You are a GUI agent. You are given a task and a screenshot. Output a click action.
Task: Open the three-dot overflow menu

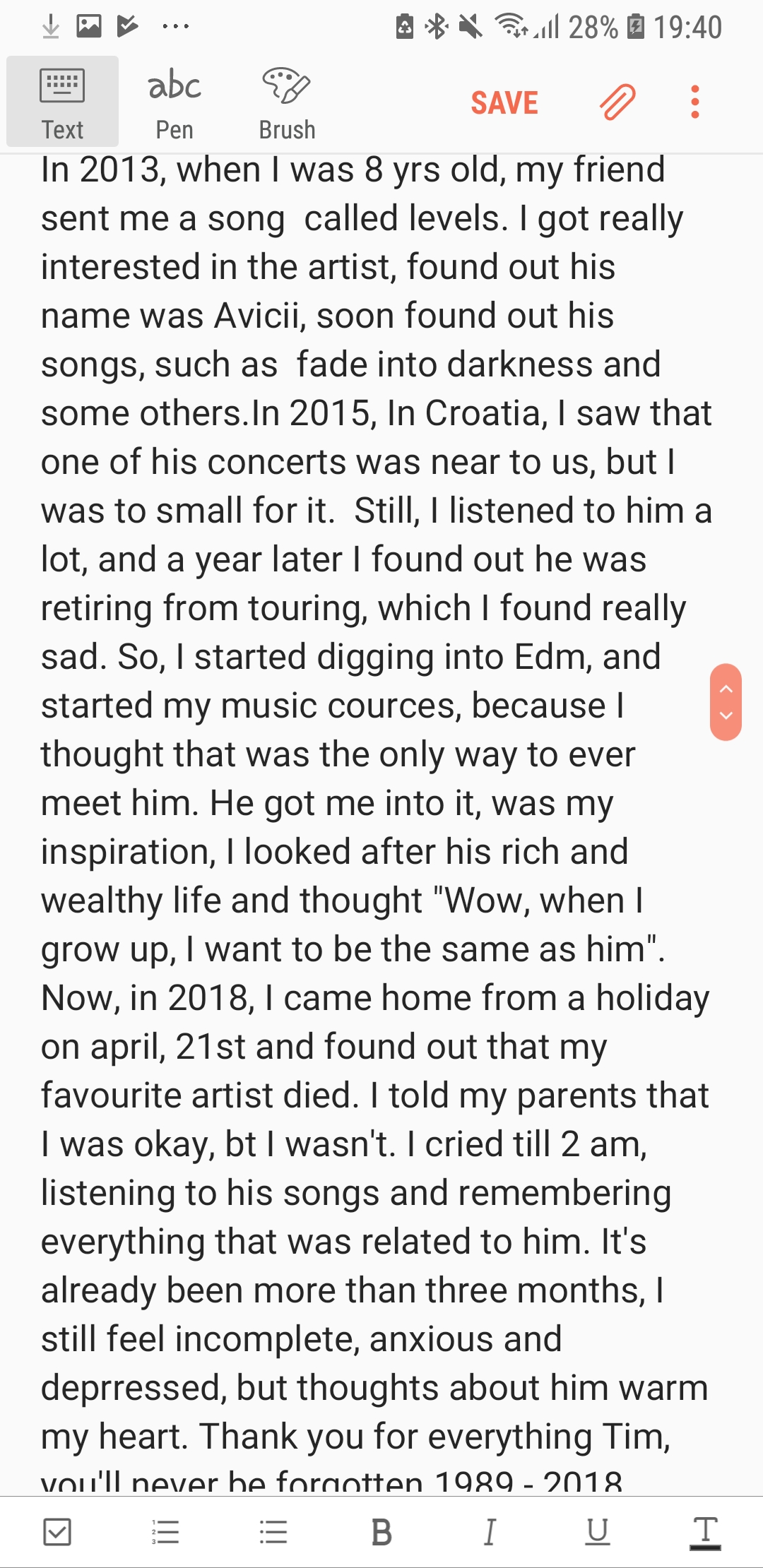[695, 102]
